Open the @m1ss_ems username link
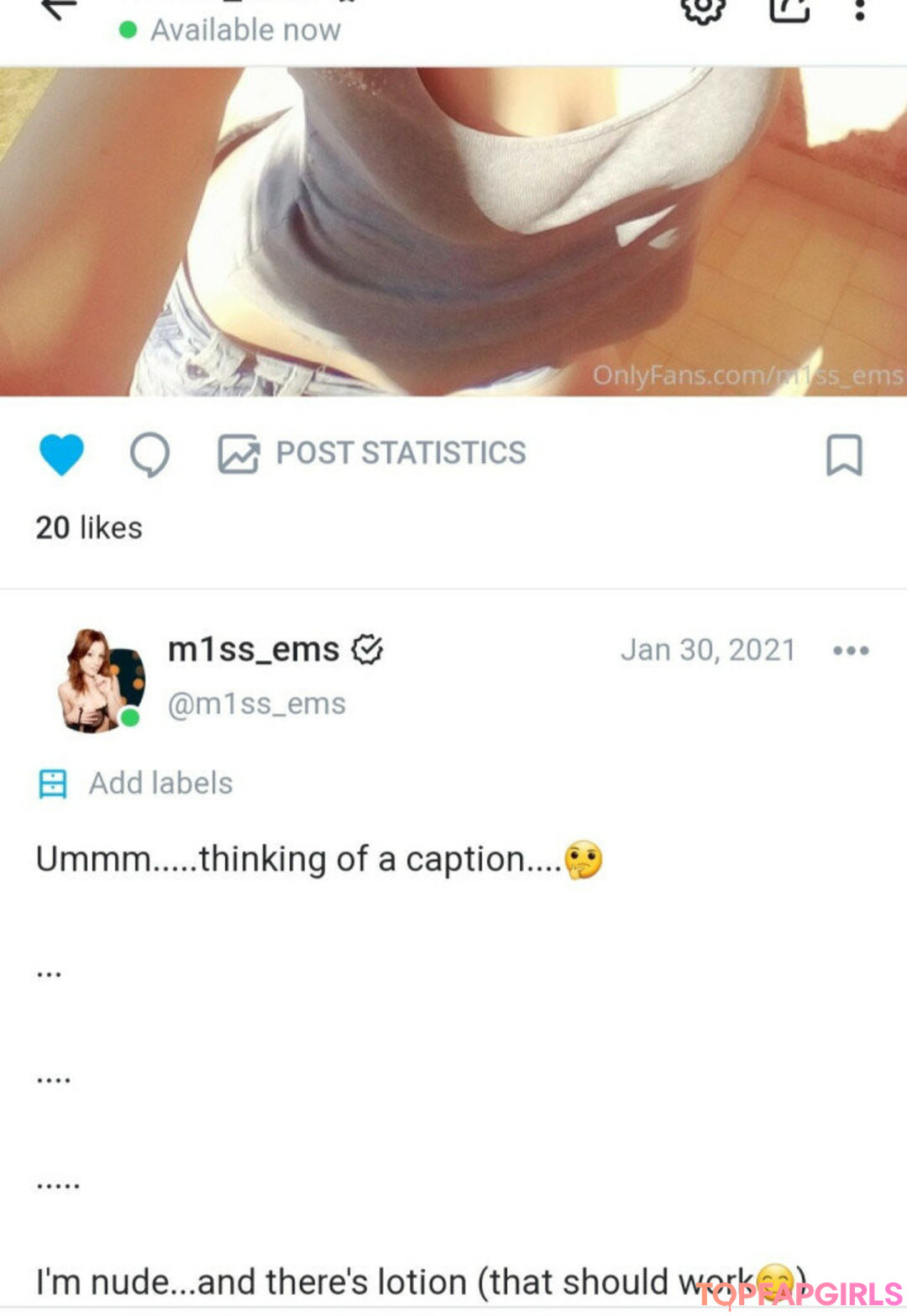This screenshot has width=907, height=1316. coord(256,704)
